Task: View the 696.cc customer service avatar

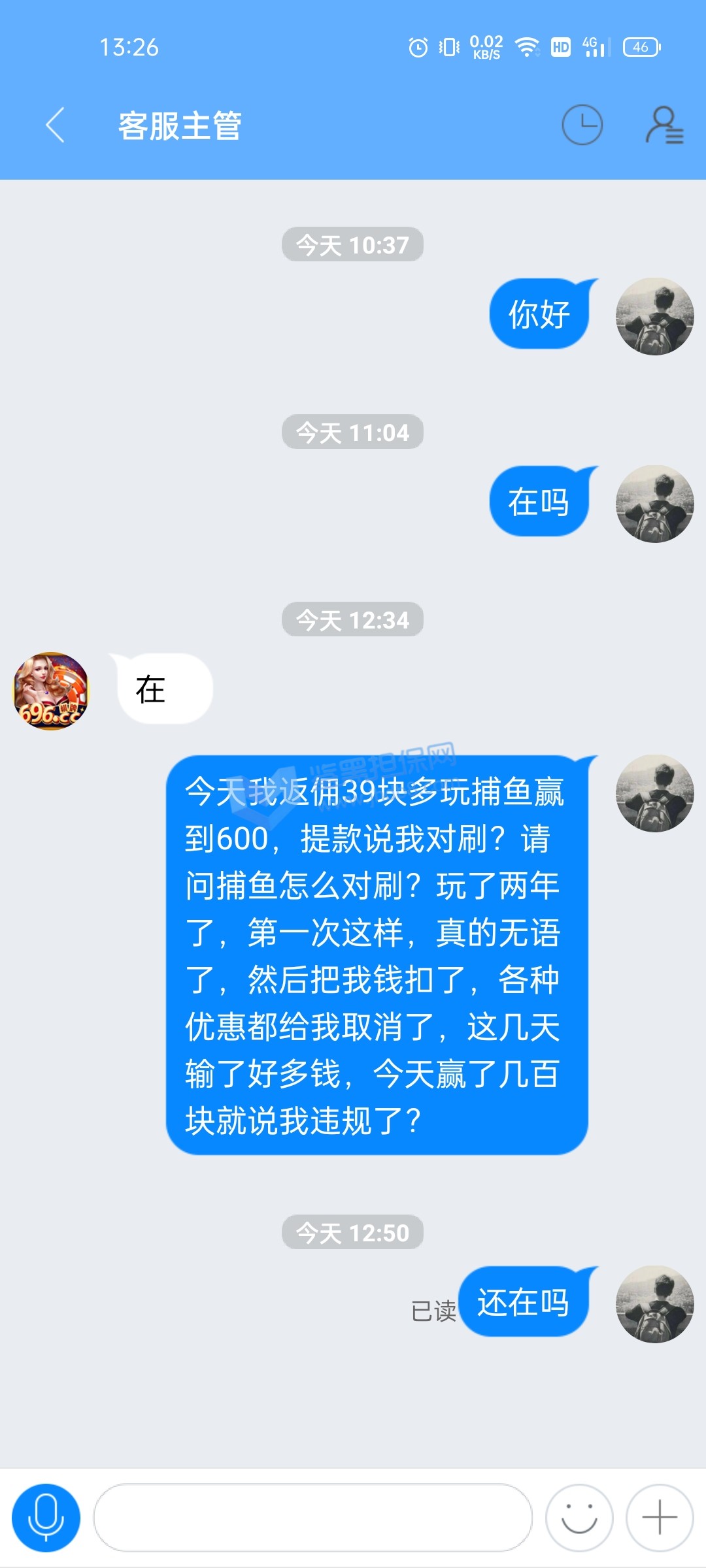Action: 51,691
